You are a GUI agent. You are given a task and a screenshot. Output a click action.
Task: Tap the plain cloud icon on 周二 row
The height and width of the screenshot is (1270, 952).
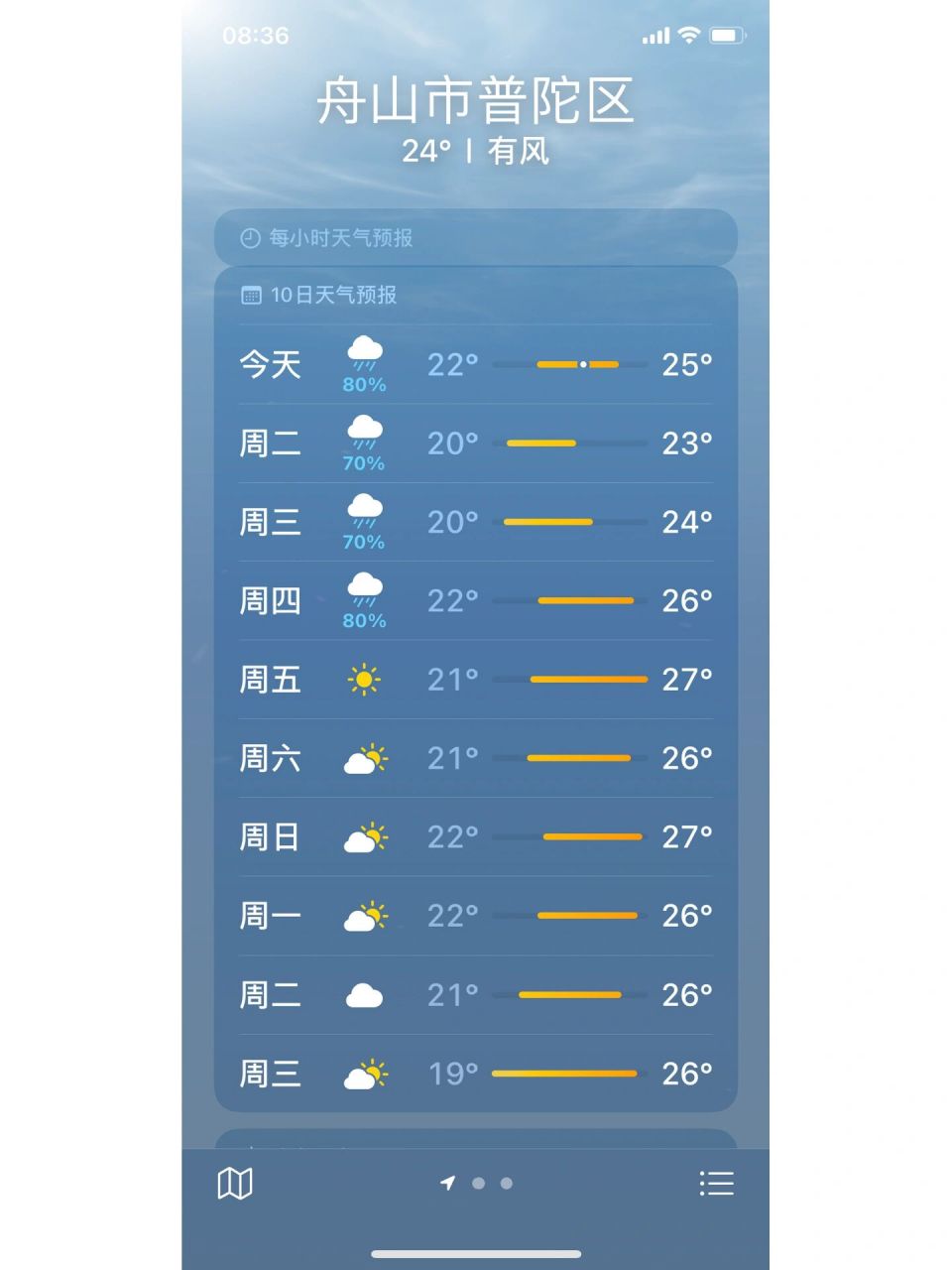click(364, 994)
